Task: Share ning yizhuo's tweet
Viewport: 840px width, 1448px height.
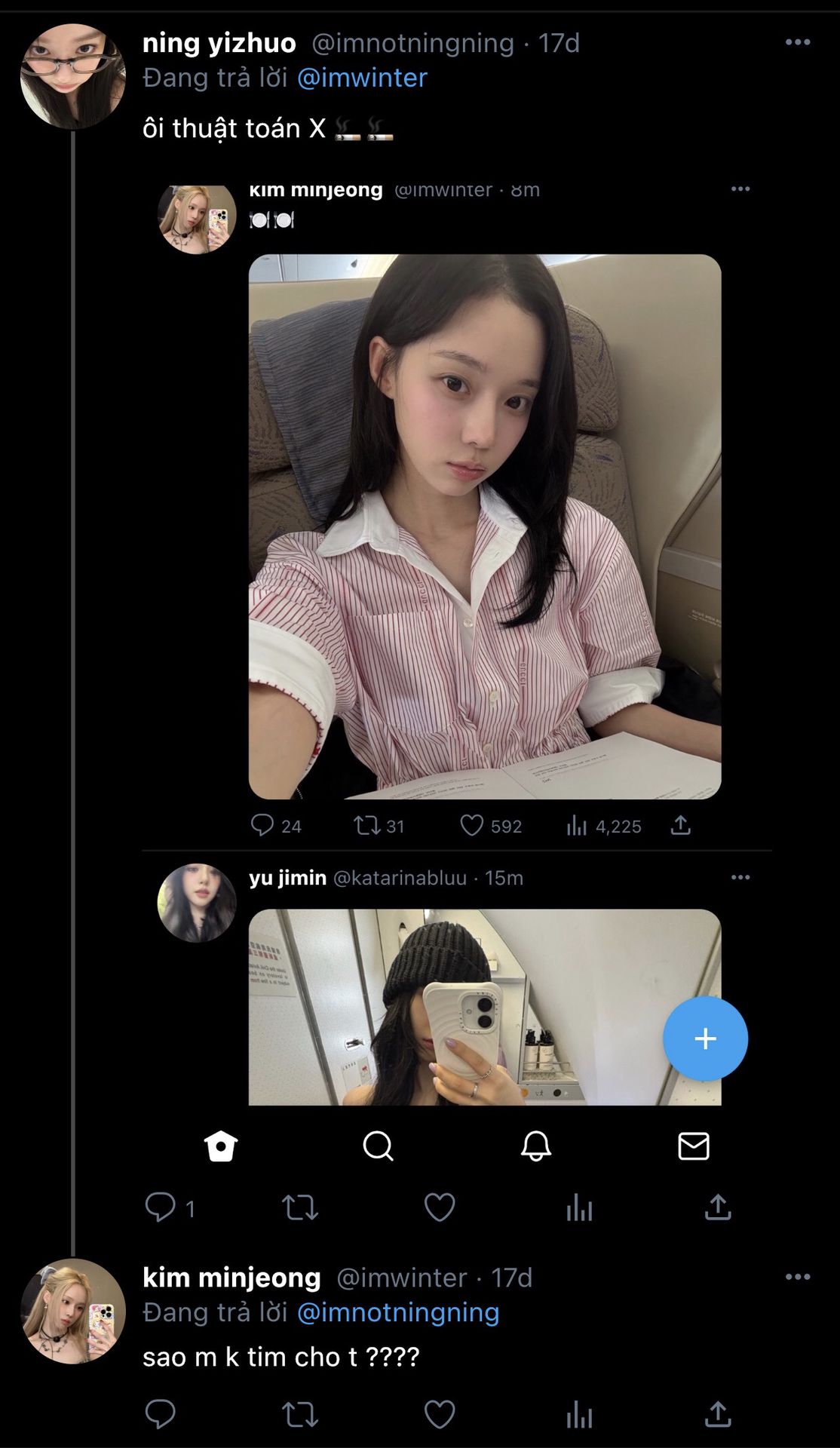Action: click(718, 1207)
